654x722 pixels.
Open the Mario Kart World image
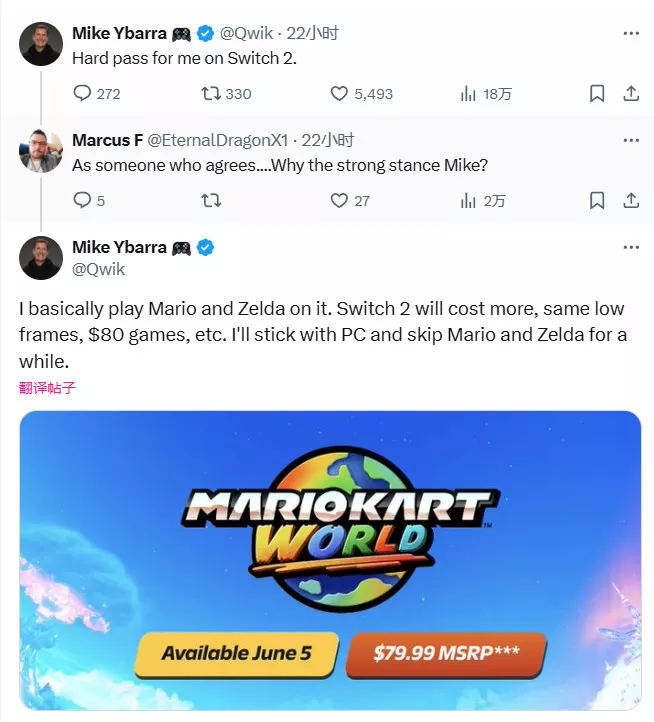[330, 560]
